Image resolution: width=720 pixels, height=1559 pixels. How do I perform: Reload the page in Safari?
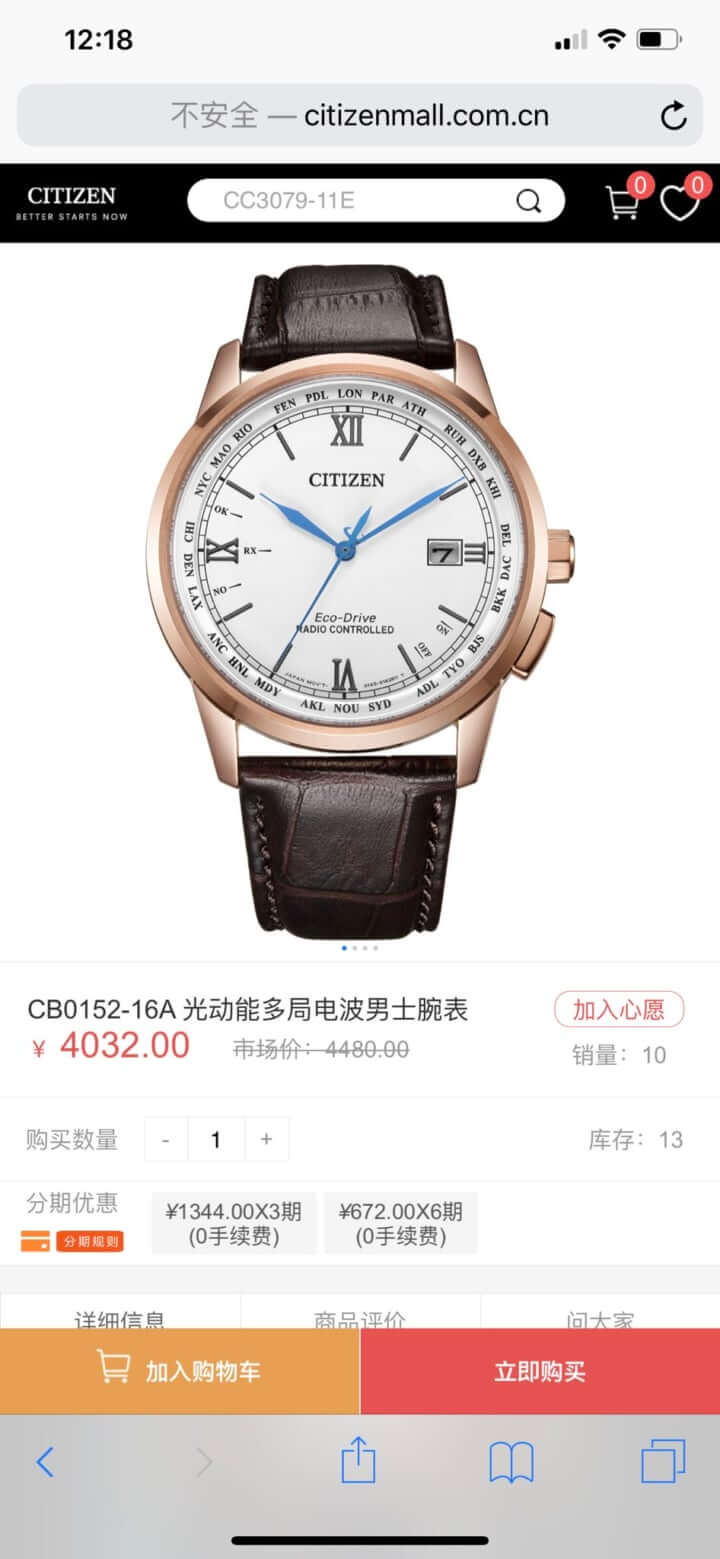(x=673, y=116)
